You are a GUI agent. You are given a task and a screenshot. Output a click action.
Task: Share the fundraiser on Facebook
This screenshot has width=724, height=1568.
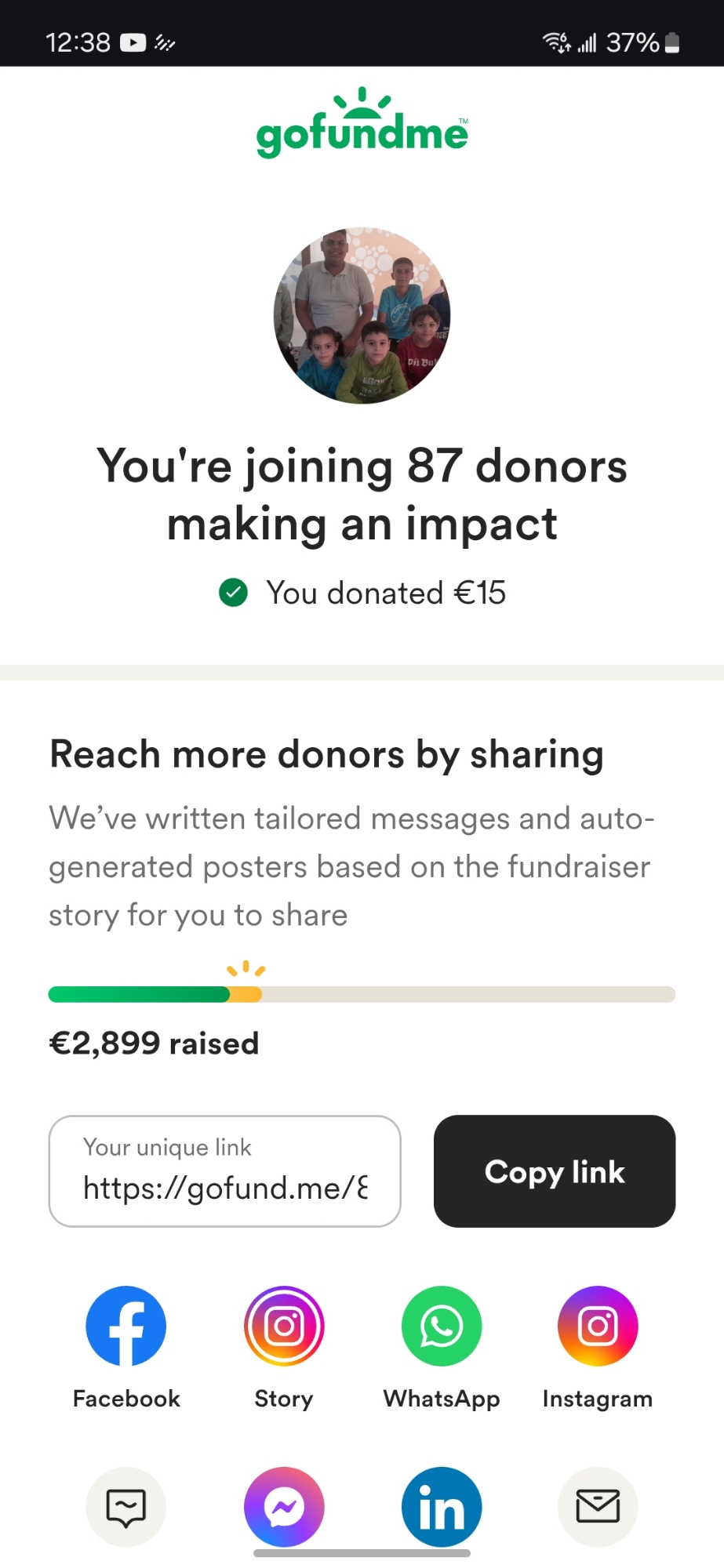click(x=126, y=1326)
